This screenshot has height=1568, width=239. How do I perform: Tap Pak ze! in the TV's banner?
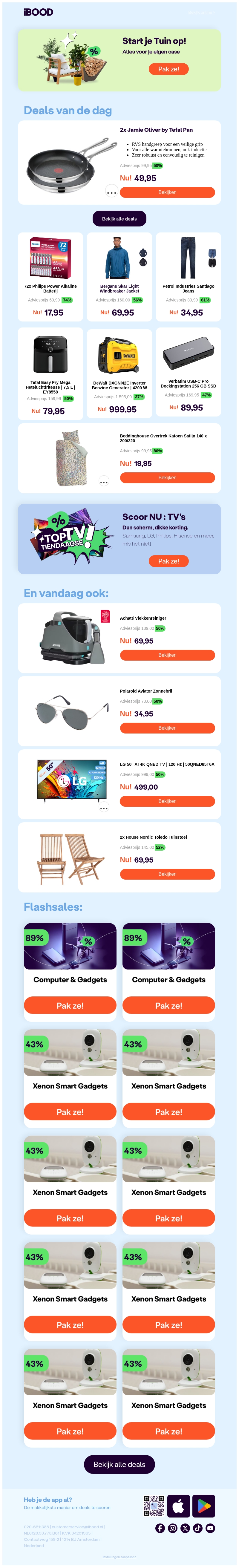coord(168,561)
